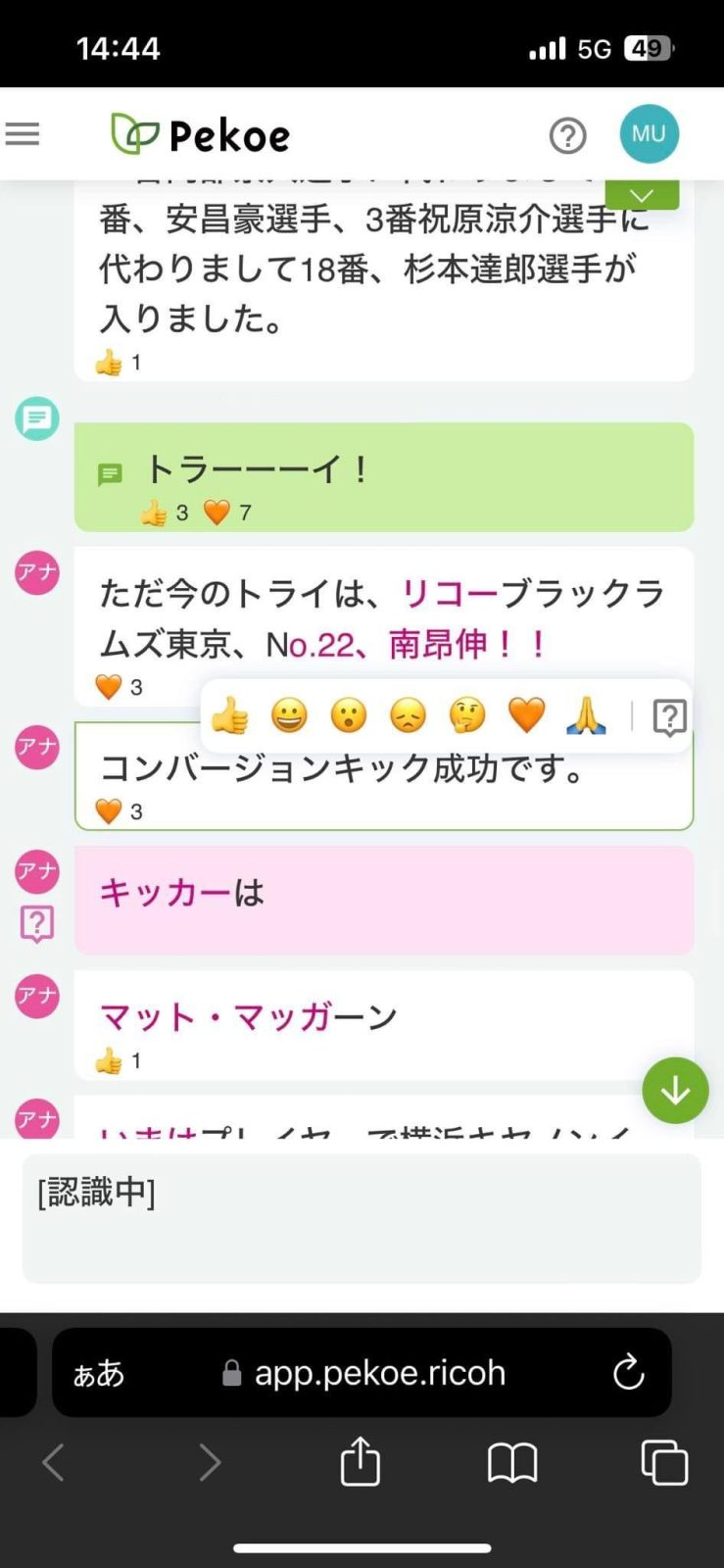The width and height of the screenshot is (724, 1568).
Task: Reload the page in Safari
Action: point(628,1372)
